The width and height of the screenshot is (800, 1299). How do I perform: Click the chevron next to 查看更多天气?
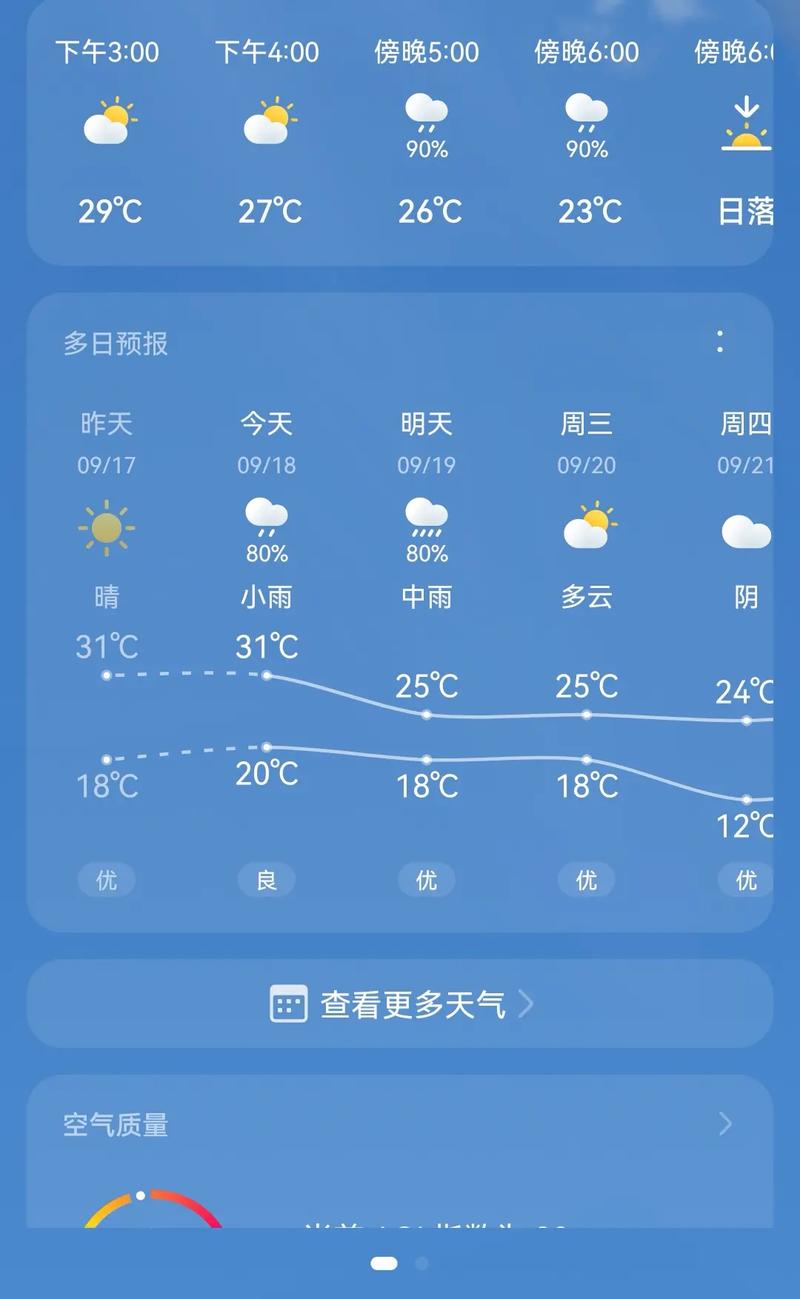[x=531, y=1004]
